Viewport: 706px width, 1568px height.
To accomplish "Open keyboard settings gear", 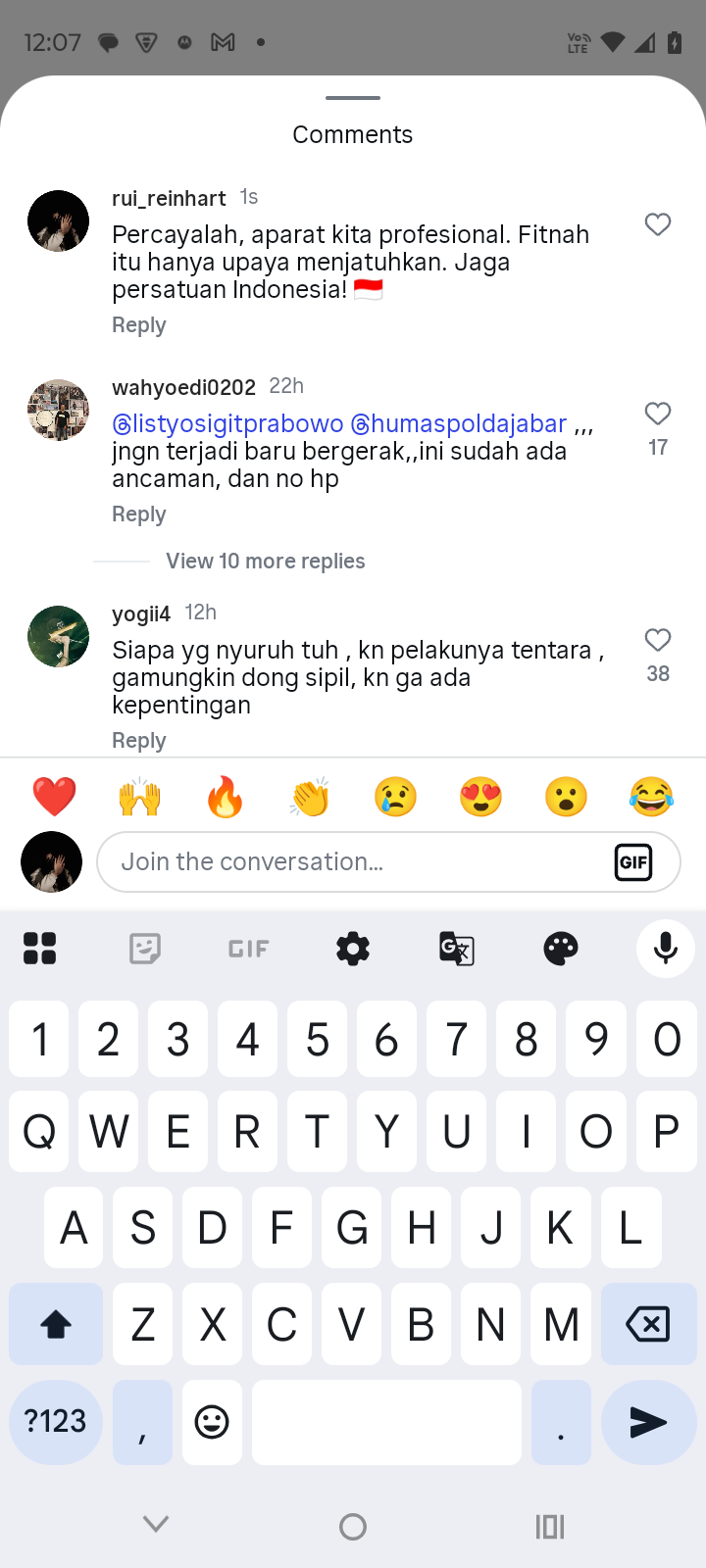I will 353,949.
